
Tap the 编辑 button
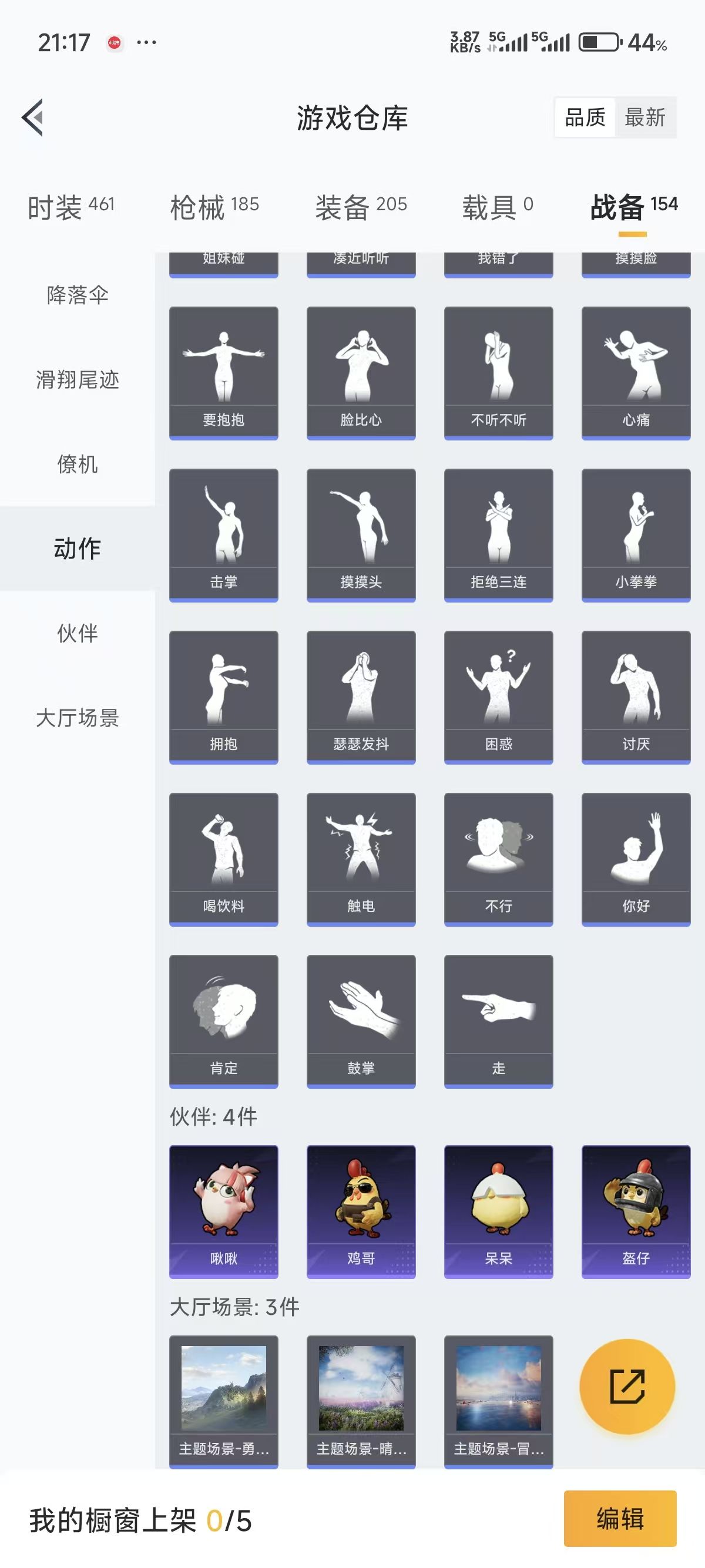click(x=620, y=1519)
